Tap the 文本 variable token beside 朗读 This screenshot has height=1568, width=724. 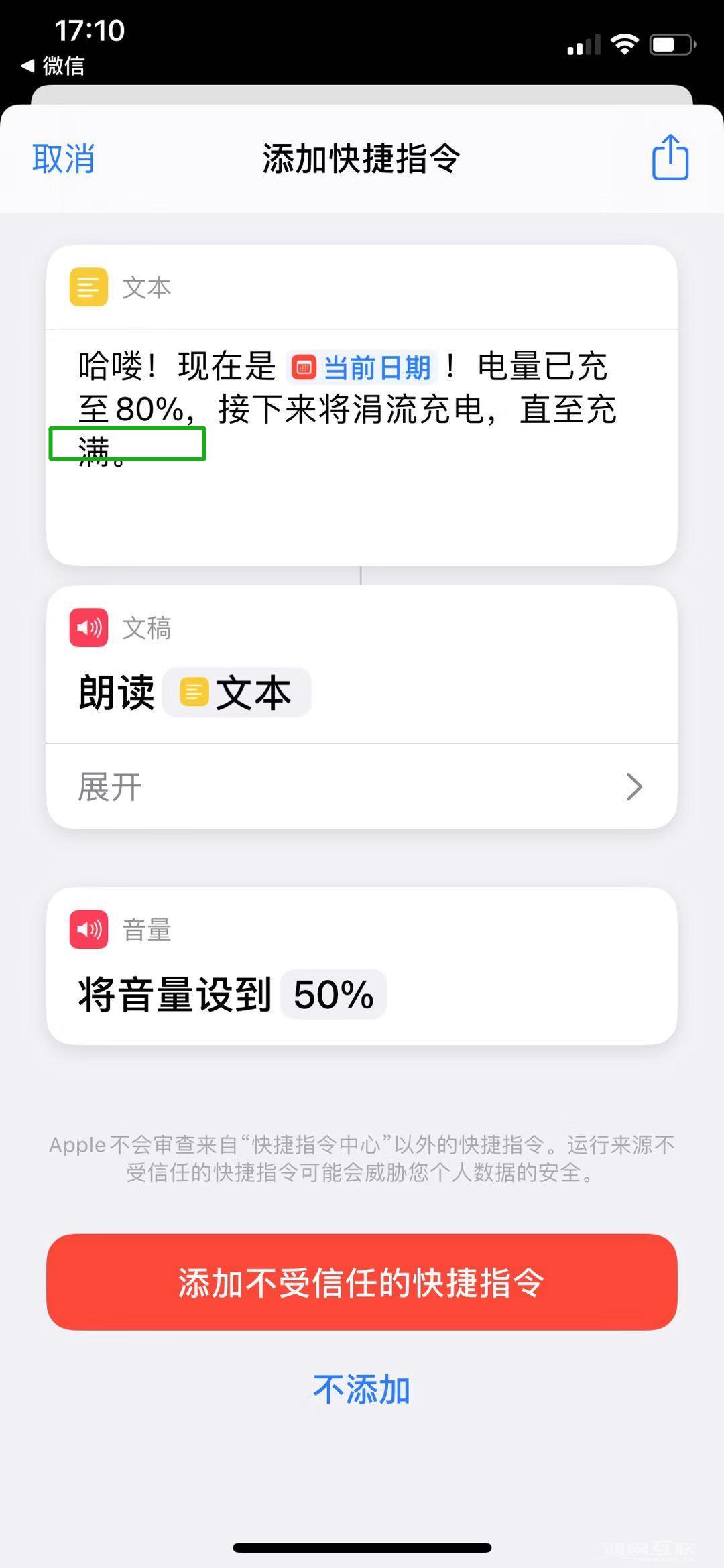(238, 692)
